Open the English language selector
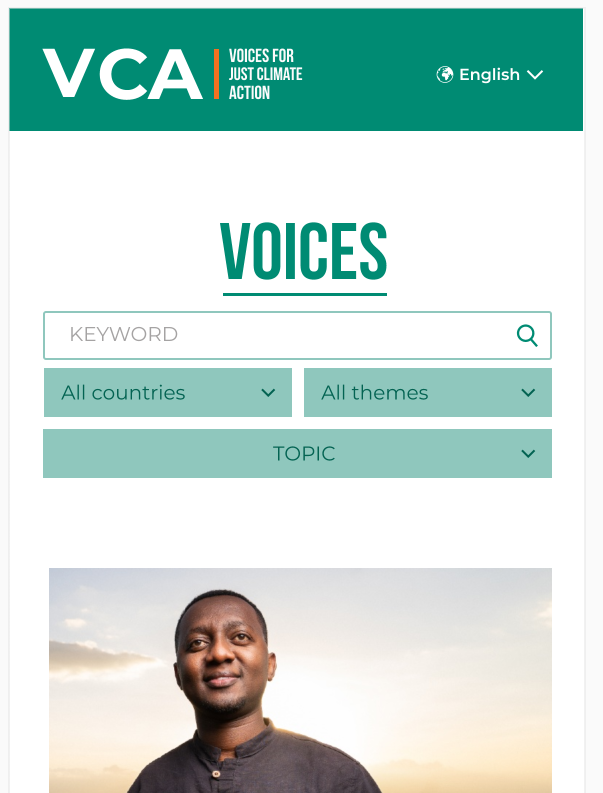 [490, 75]
